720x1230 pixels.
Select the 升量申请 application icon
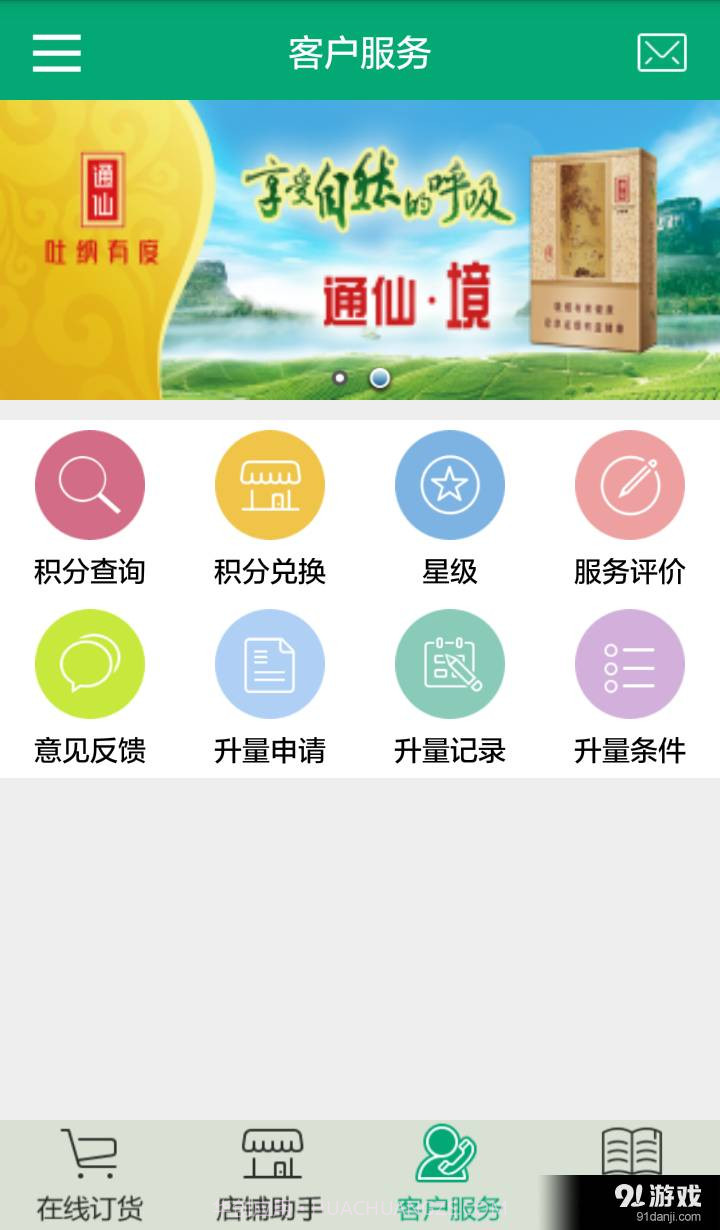coord(270,663)
